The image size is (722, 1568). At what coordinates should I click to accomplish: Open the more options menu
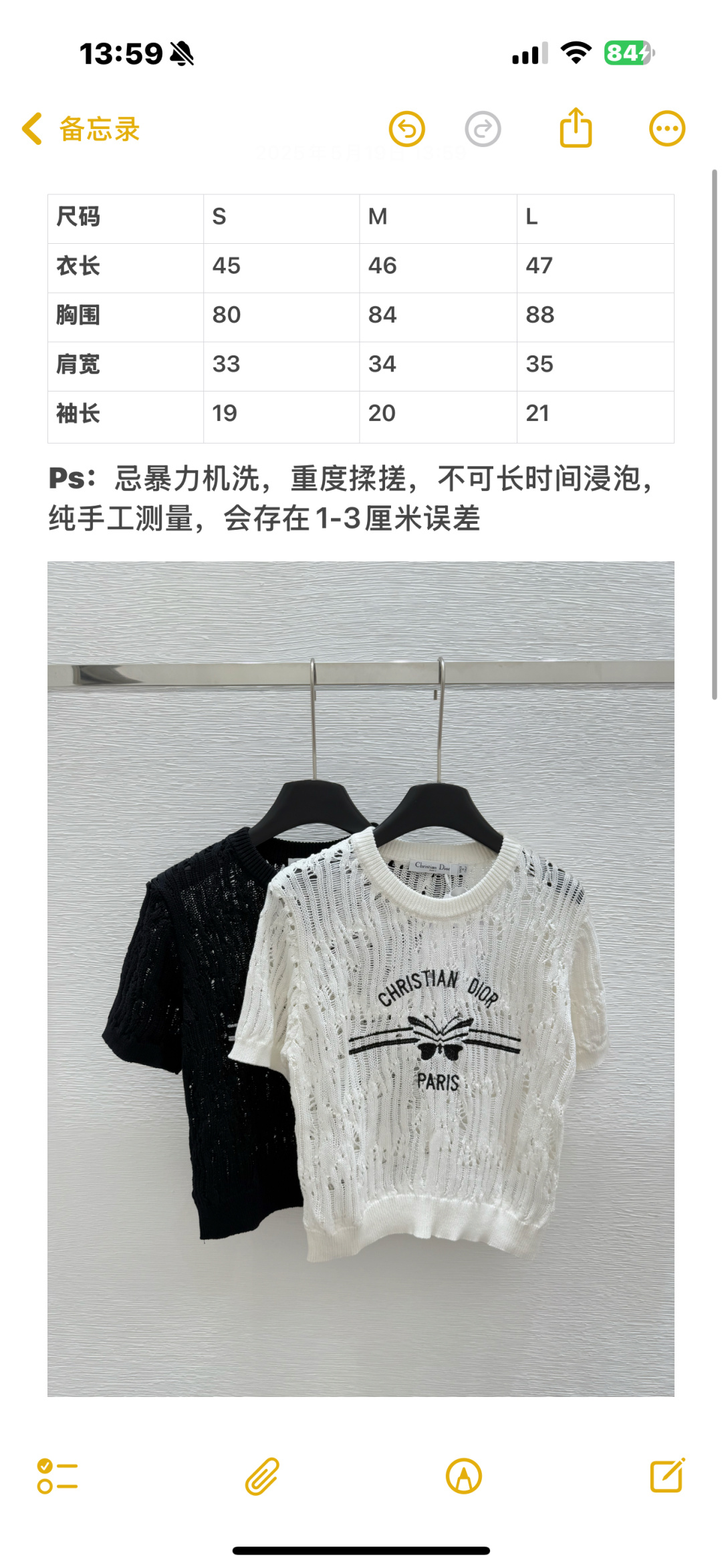[x=667, y=129]
